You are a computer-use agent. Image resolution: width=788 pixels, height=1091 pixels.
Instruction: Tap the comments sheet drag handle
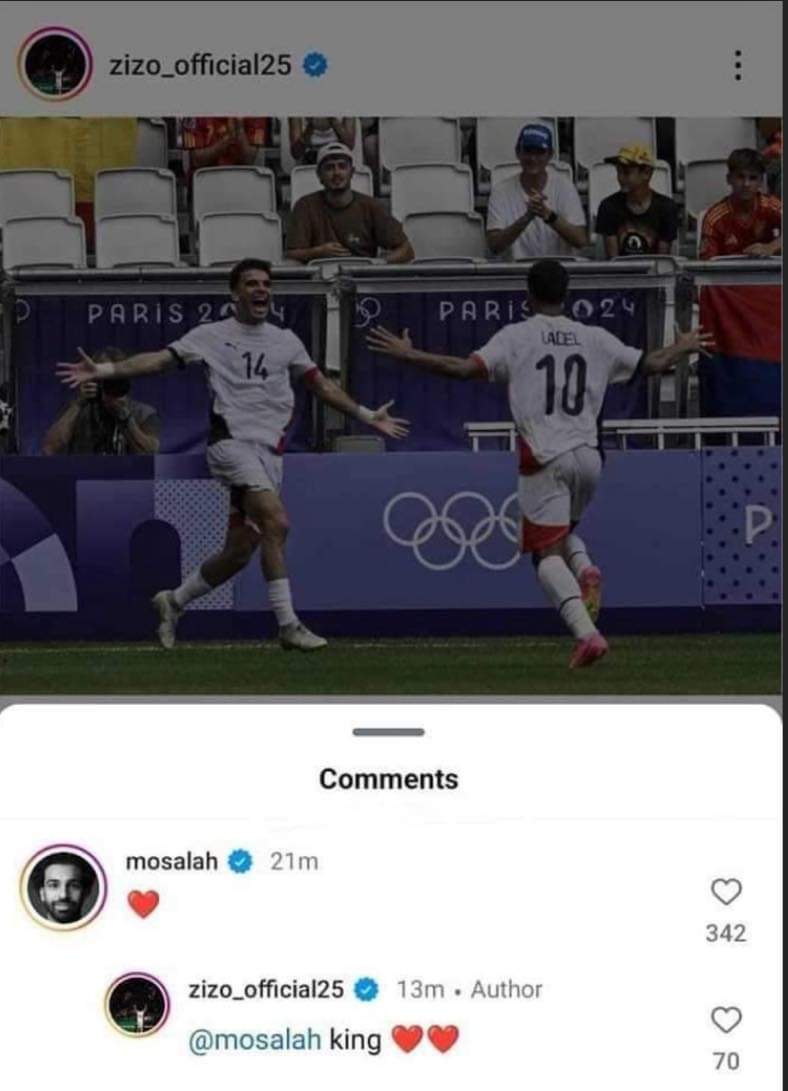(388, 732)
